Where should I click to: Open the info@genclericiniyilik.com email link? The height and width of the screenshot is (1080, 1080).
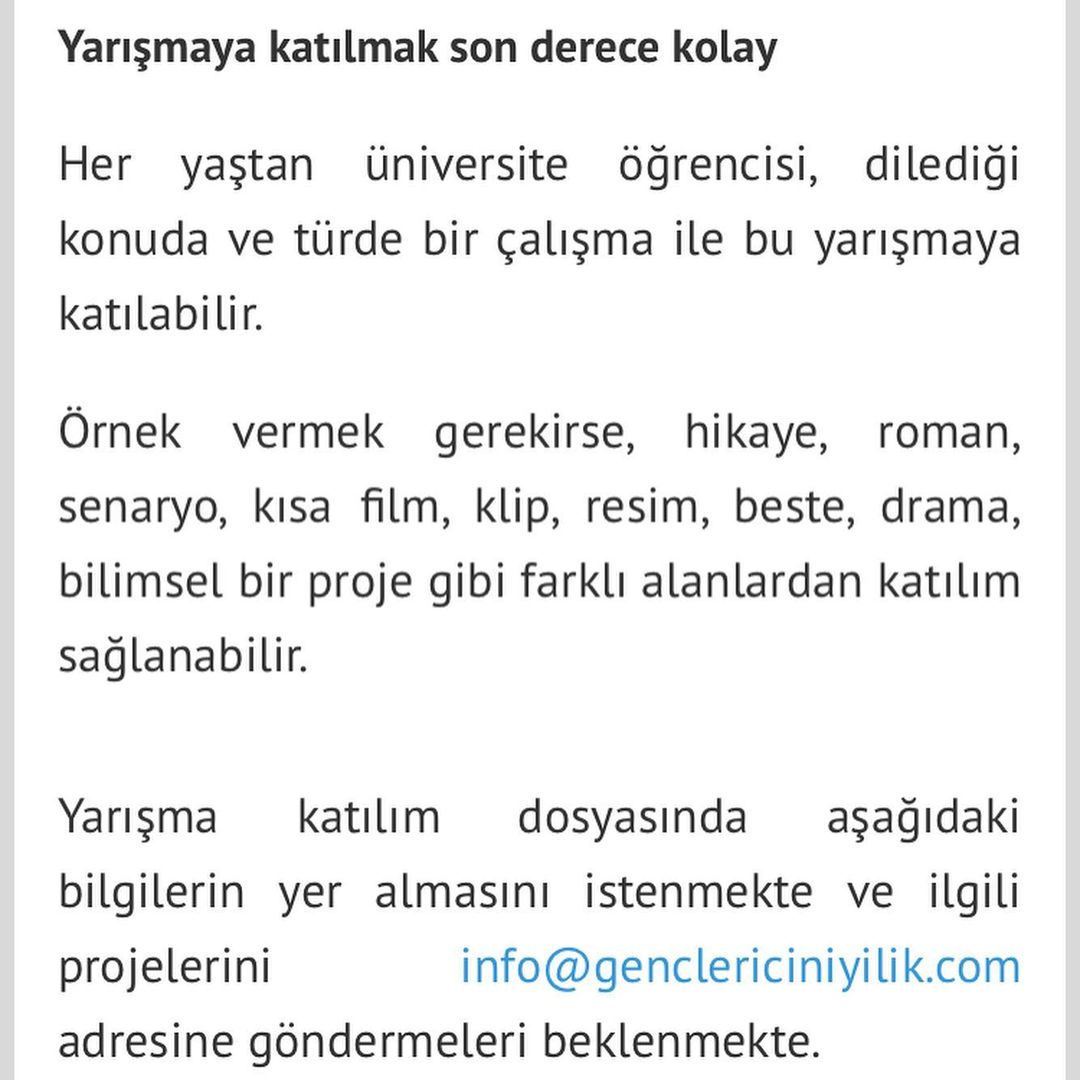coord(740,968)
